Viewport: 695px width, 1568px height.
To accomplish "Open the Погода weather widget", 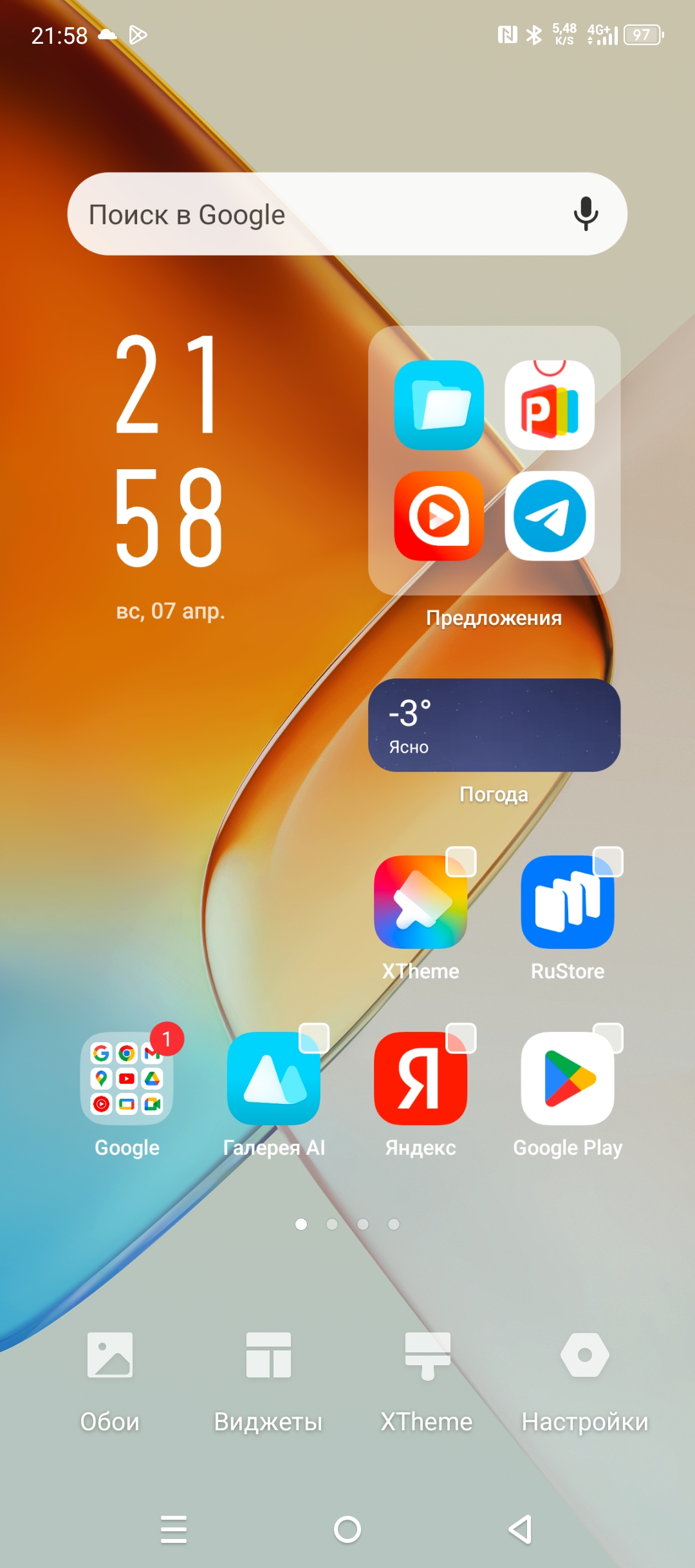I will click(x=494, y=725).
